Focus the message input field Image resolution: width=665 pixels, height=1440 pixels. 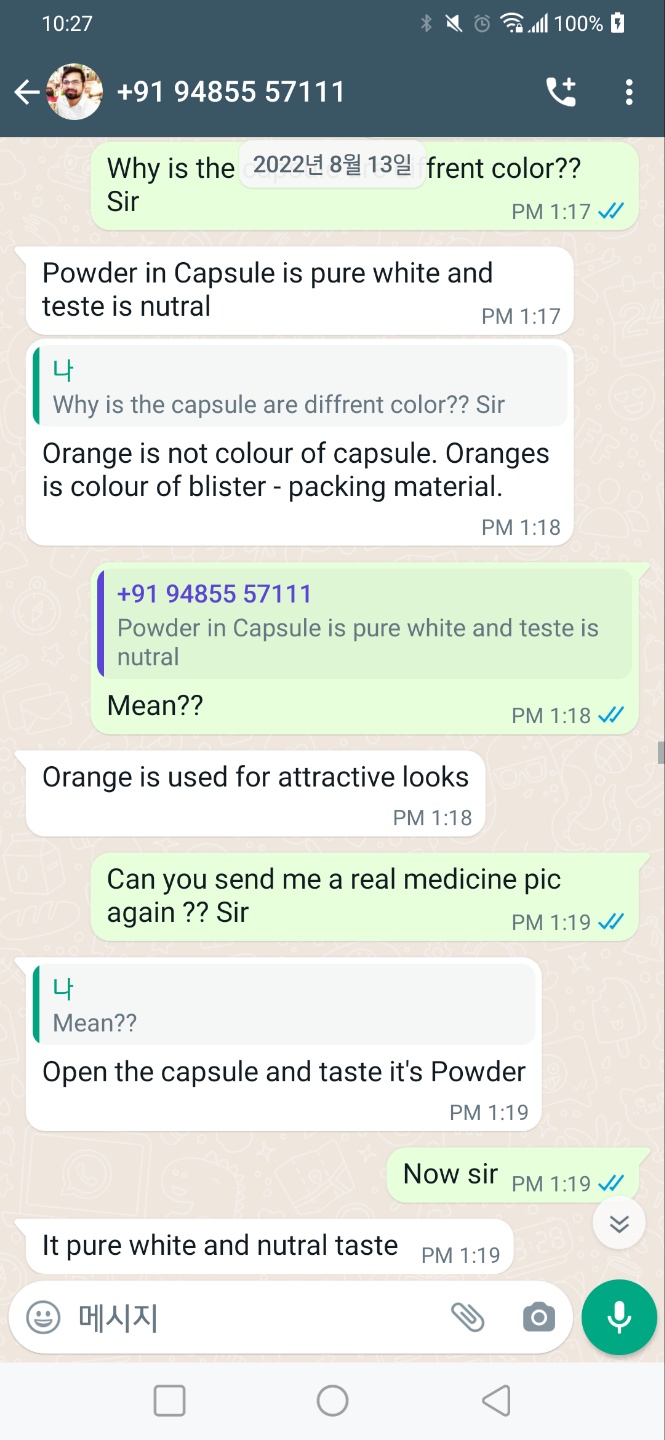click(x=250, y=1317)
